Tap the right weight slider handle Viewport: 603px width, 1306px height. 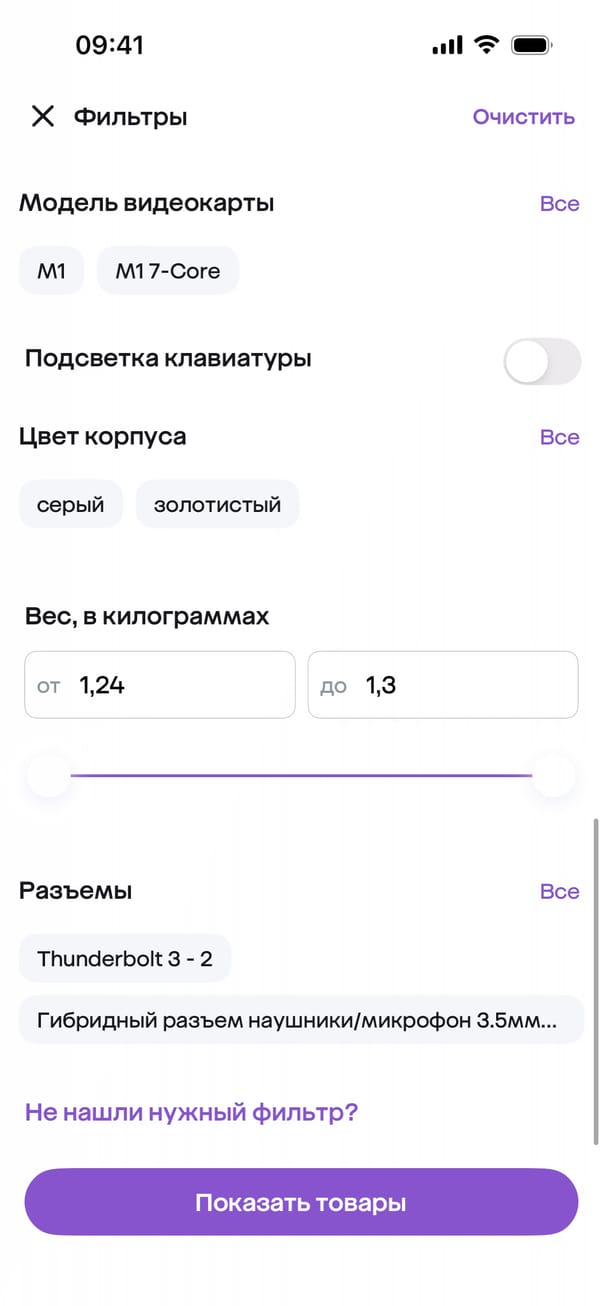click(553, 776)
